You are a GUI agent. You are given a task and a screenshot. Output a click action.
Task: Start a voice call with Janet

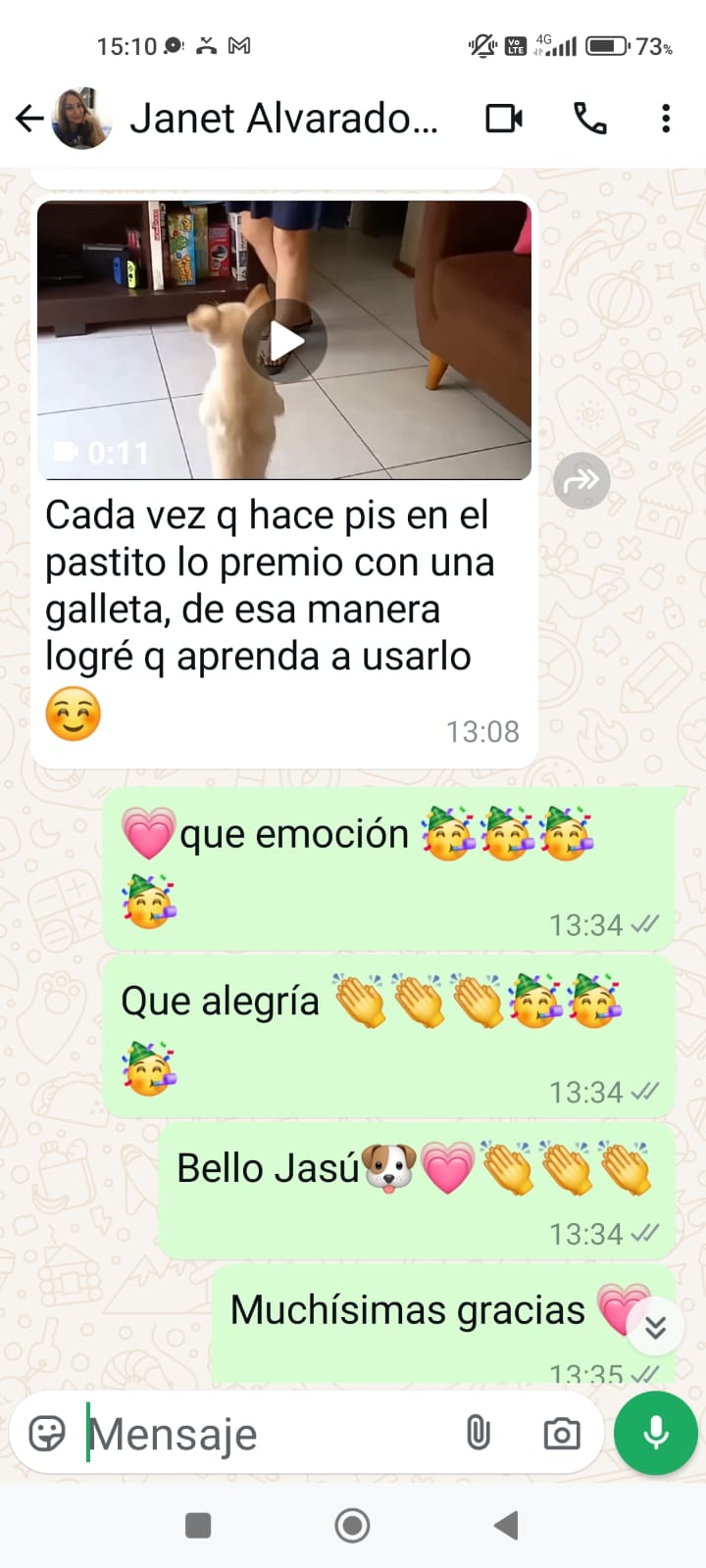(589, 119)
